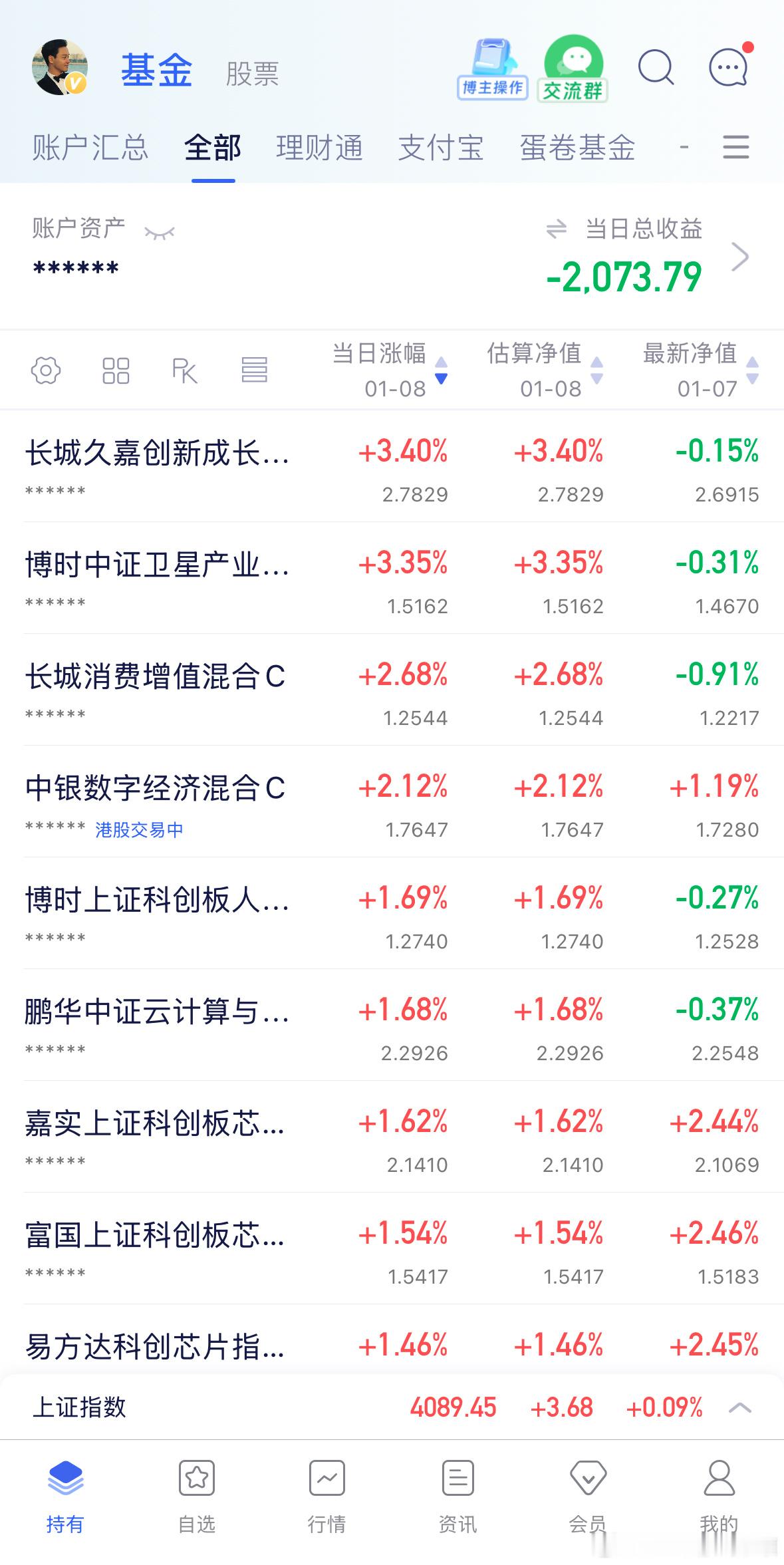784x1565 pixels.
Task: Toggle the 当日总收益 swap display icon
Action: coord(555,229)
